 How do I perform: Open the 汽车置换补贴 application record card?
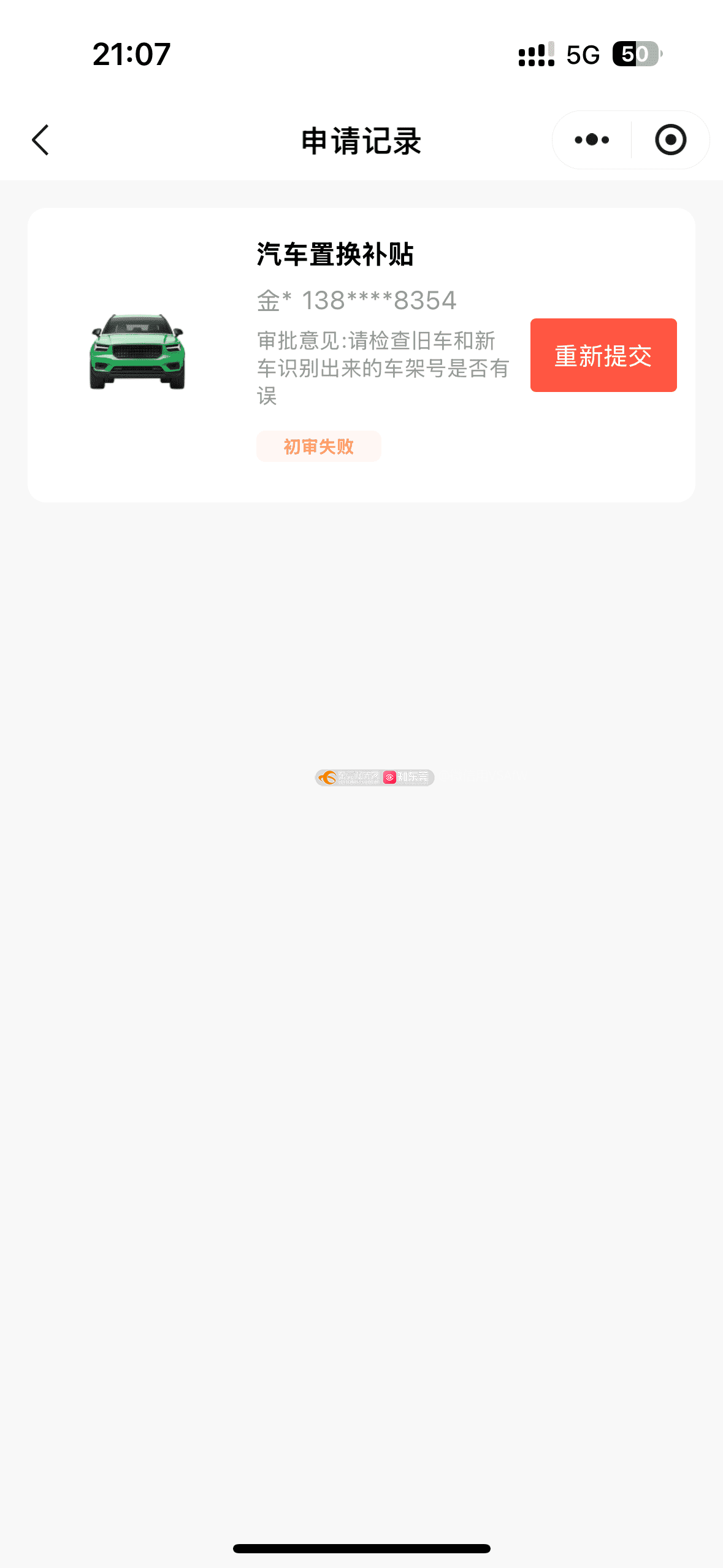click(x=361, y=355)
